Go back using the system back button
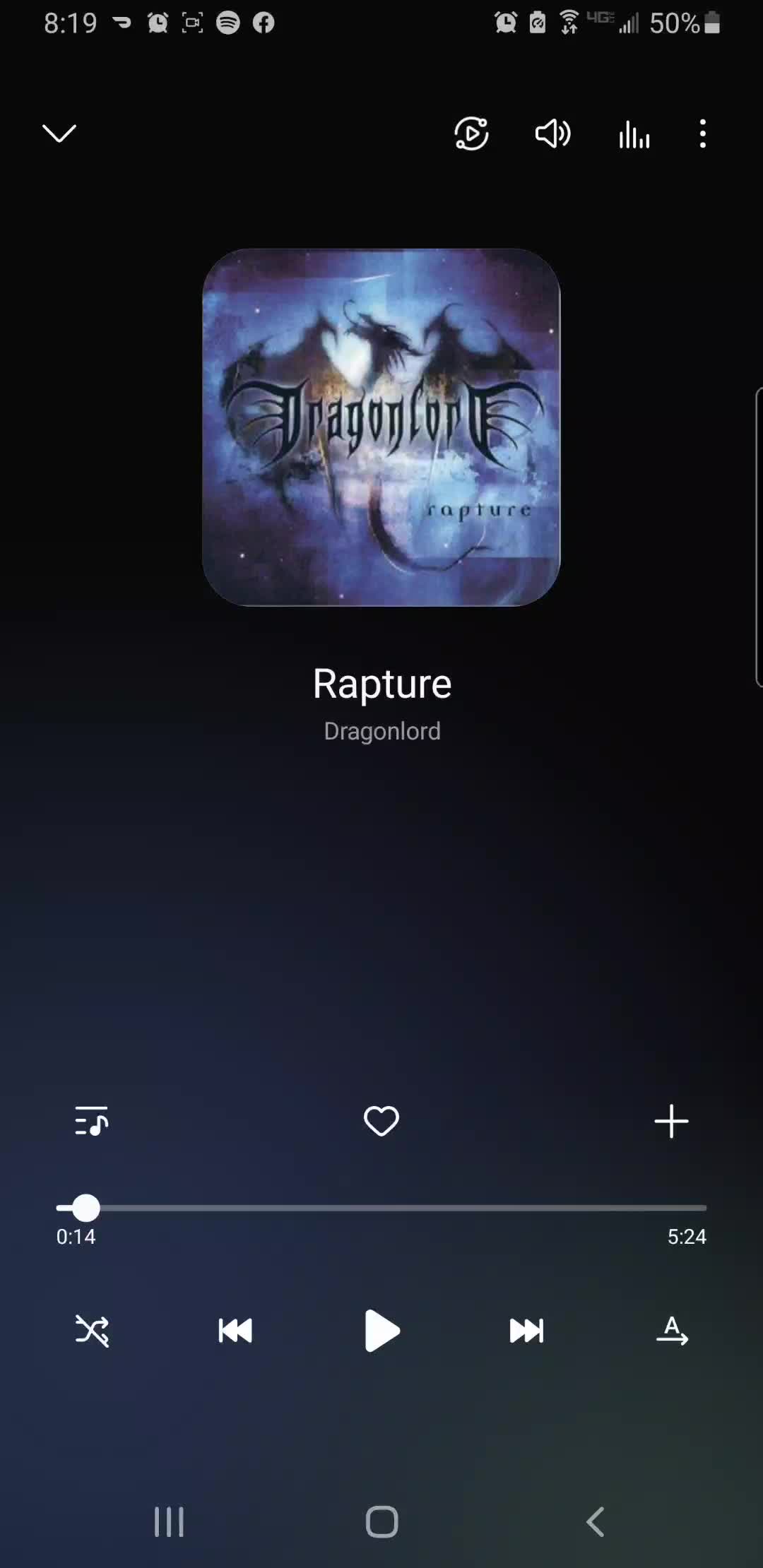The width and height of the screenshot is (763, 1568). (x=596, y=1521)
